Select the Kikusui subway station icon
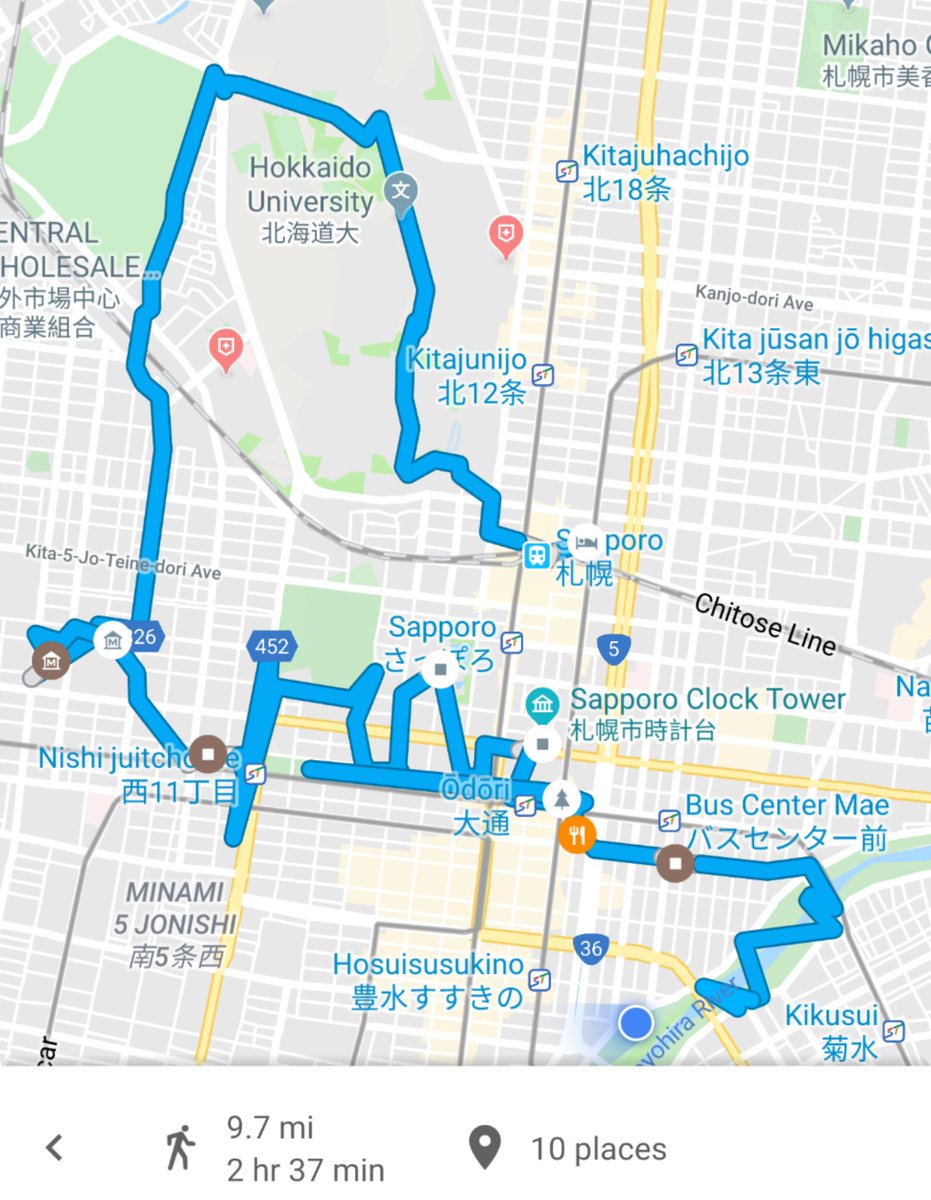This screenshot has height=1200, width=931. (x=894, y=1029)
